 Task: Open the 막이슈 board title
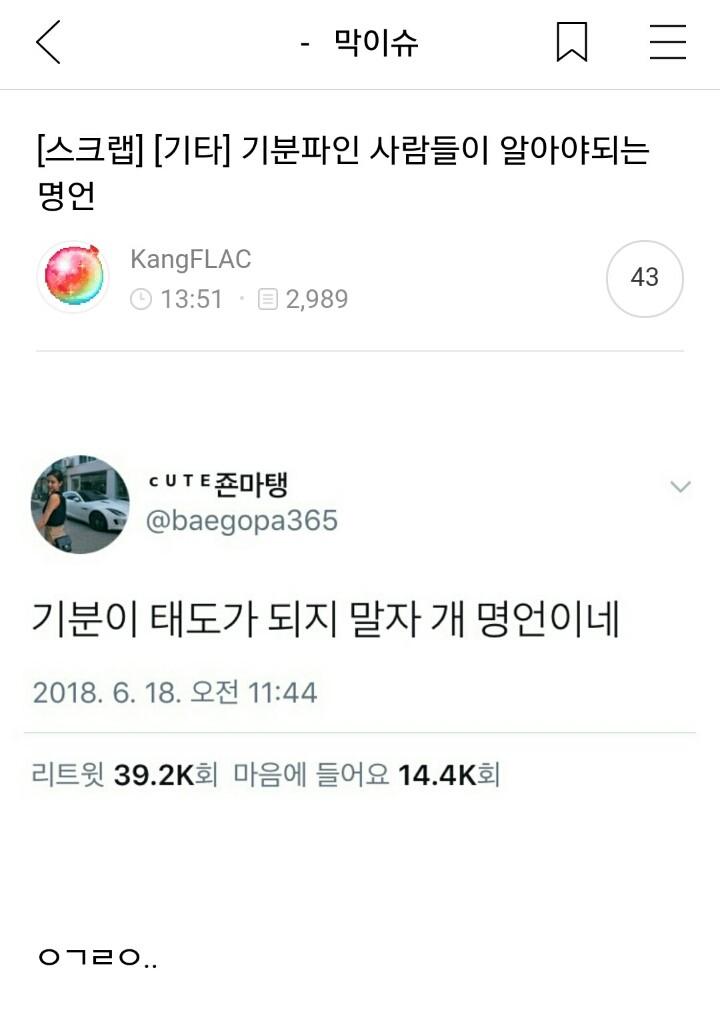376,43
